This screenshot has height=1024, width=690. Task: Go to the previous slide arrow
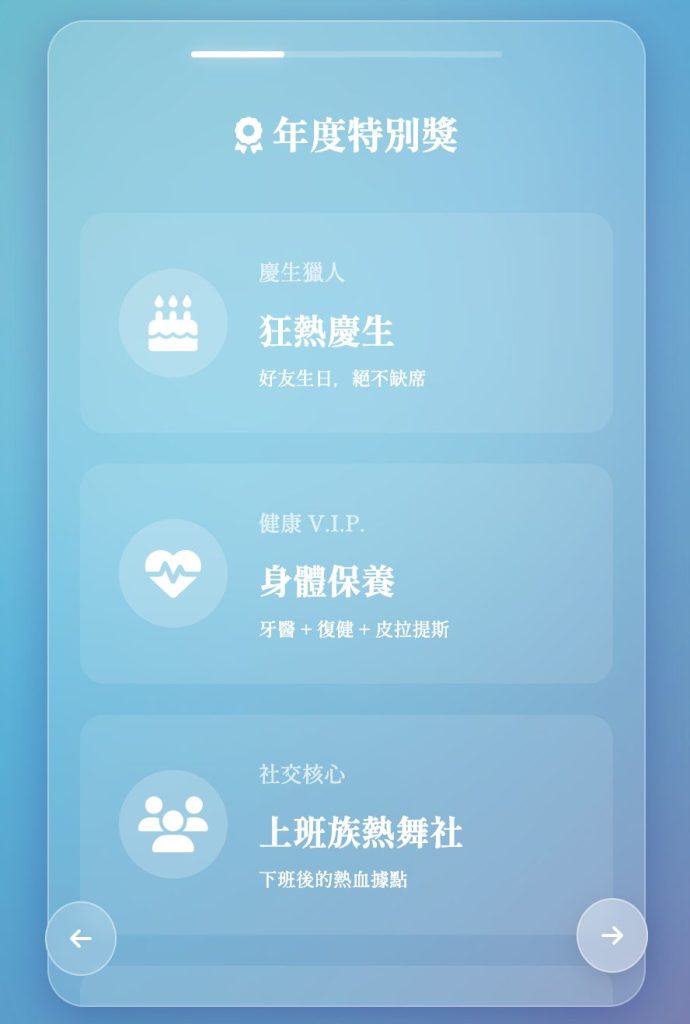click(81, 938)
